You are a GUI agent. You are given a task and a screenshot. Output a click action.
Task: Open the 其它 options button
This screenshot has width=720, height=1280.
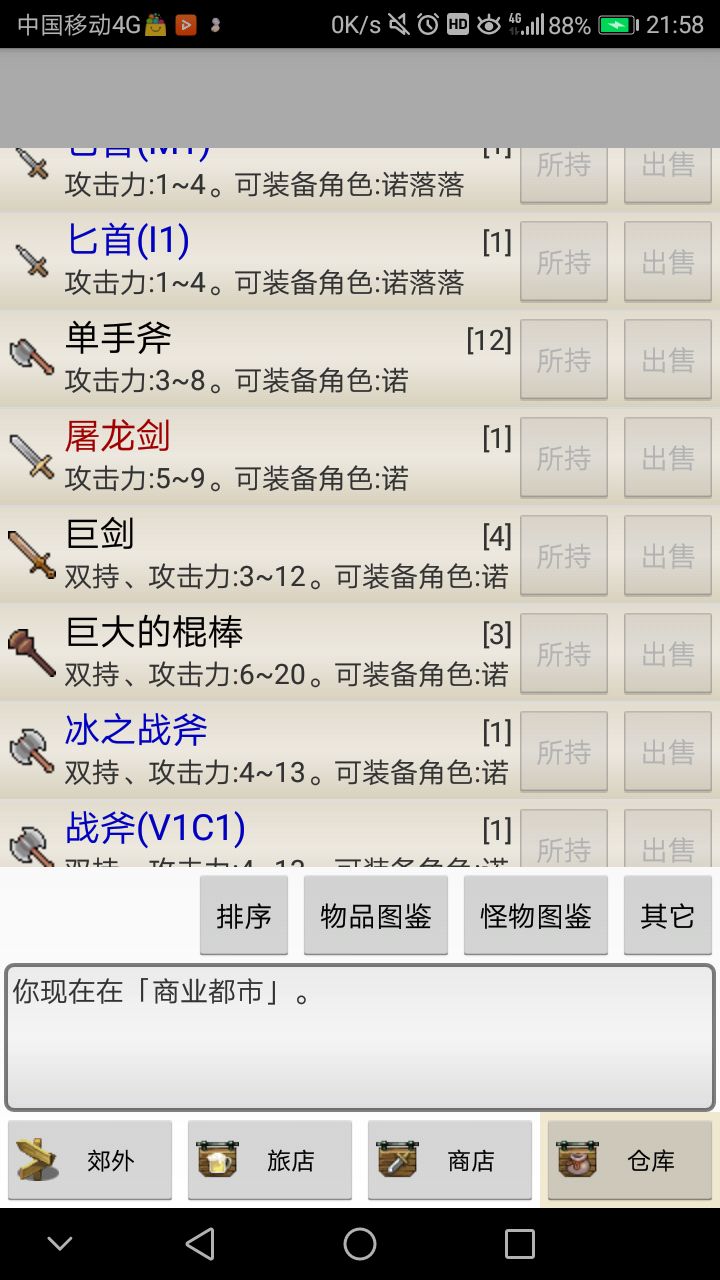[x=668, y=915]
